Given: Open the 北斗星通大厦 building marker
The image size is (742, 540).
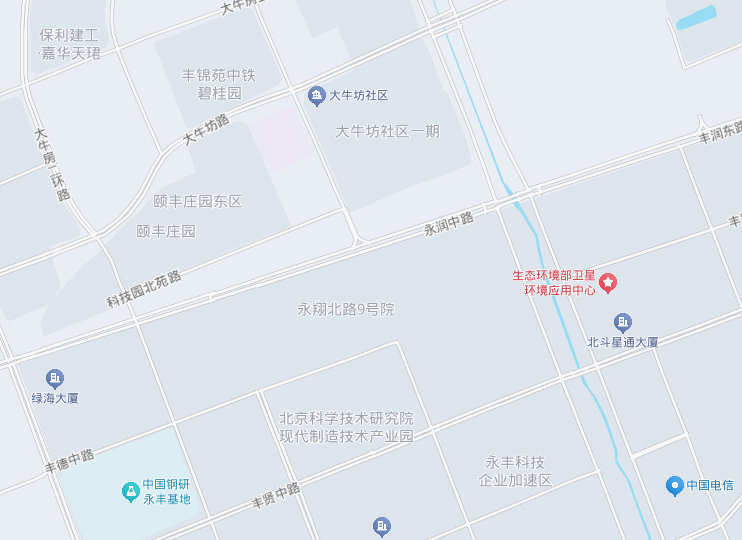Looking at the screenshot, I should tap(623, 322).
